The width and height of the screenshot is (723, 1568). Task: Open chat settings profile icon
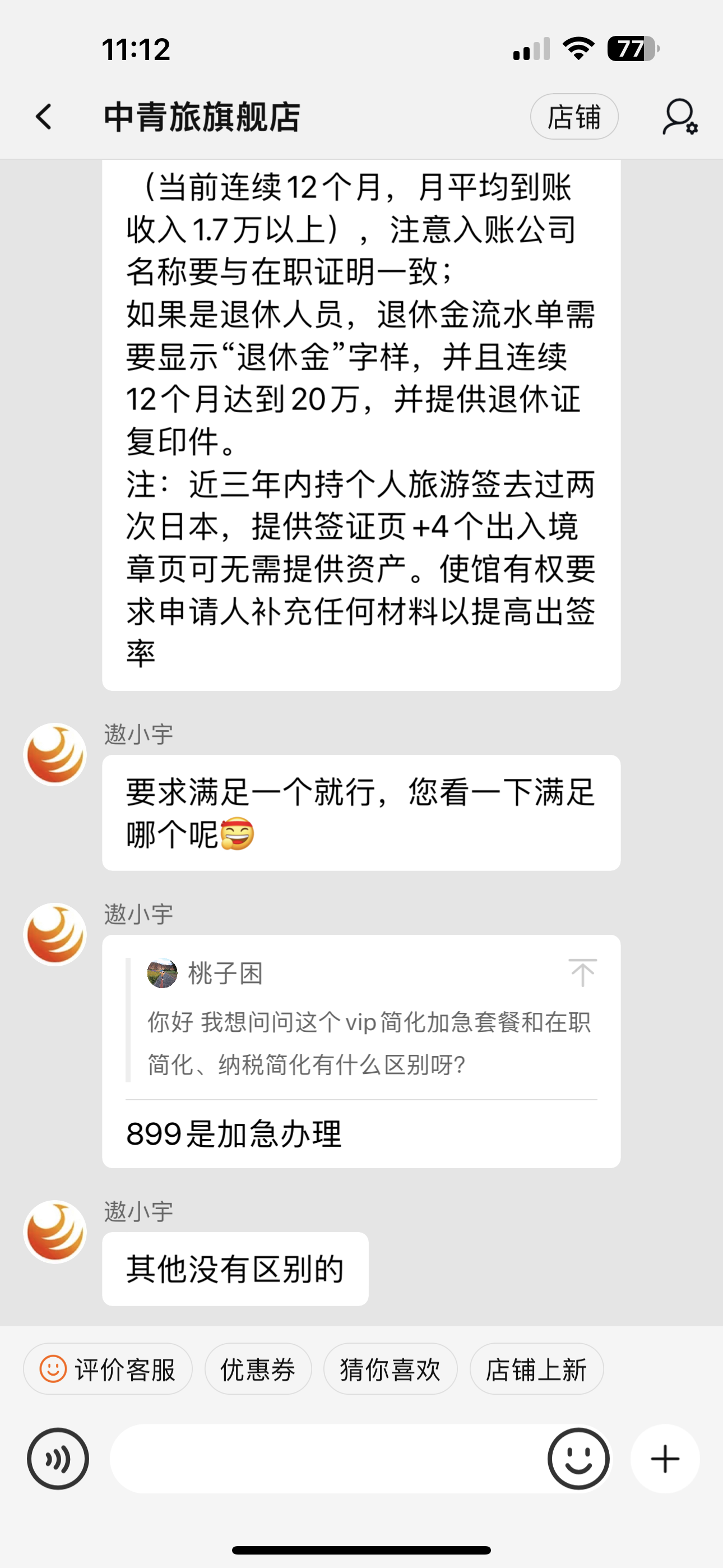679,117
